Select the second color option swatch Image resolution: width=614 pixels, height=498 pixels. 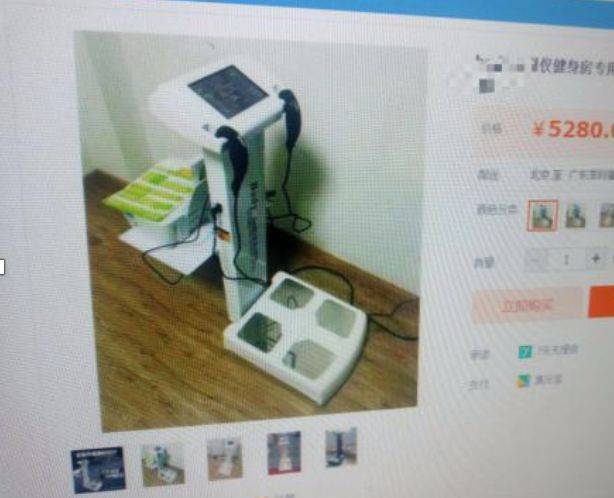click(x=577, y=215)
